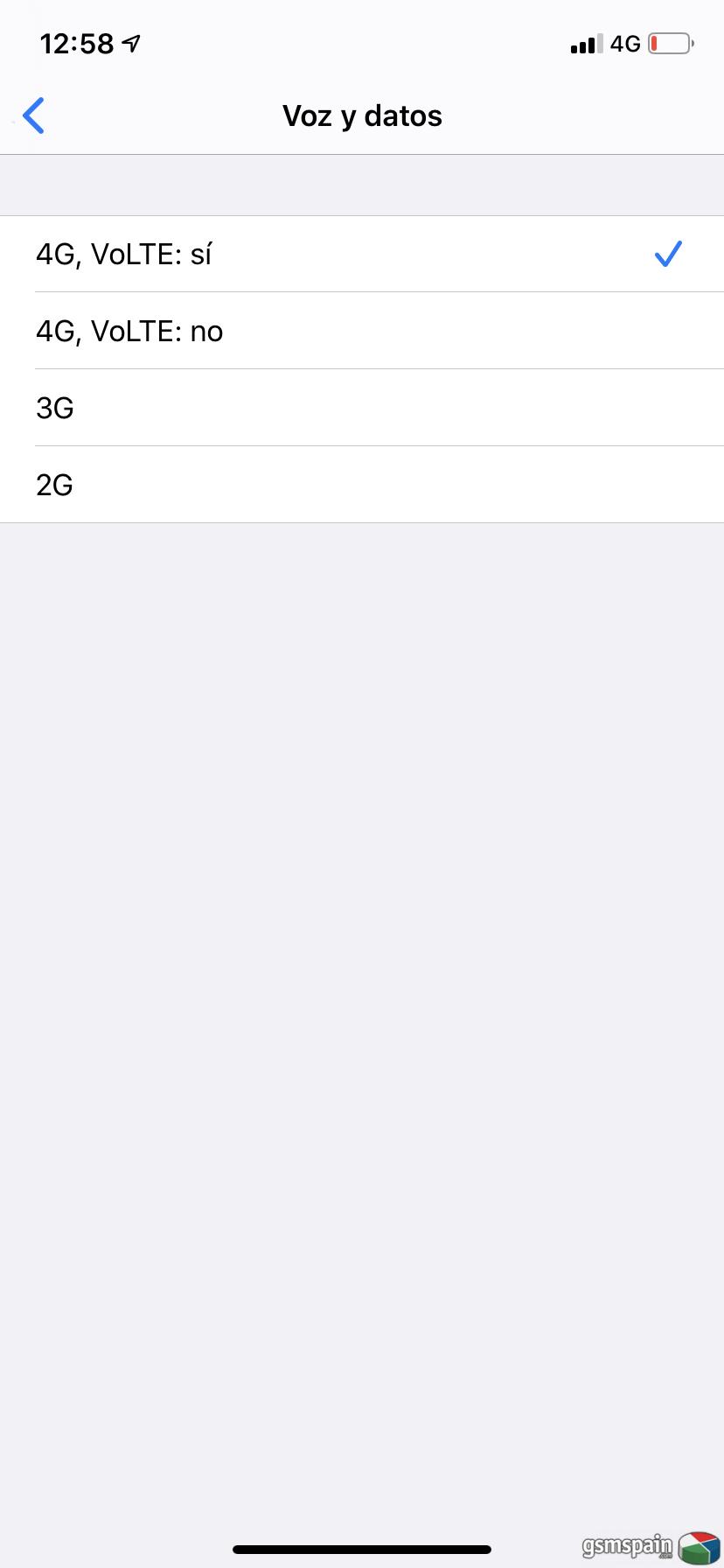Choose 4G, VoLTE: no
Screen dimensions: 724x1568
pos(362,331)
